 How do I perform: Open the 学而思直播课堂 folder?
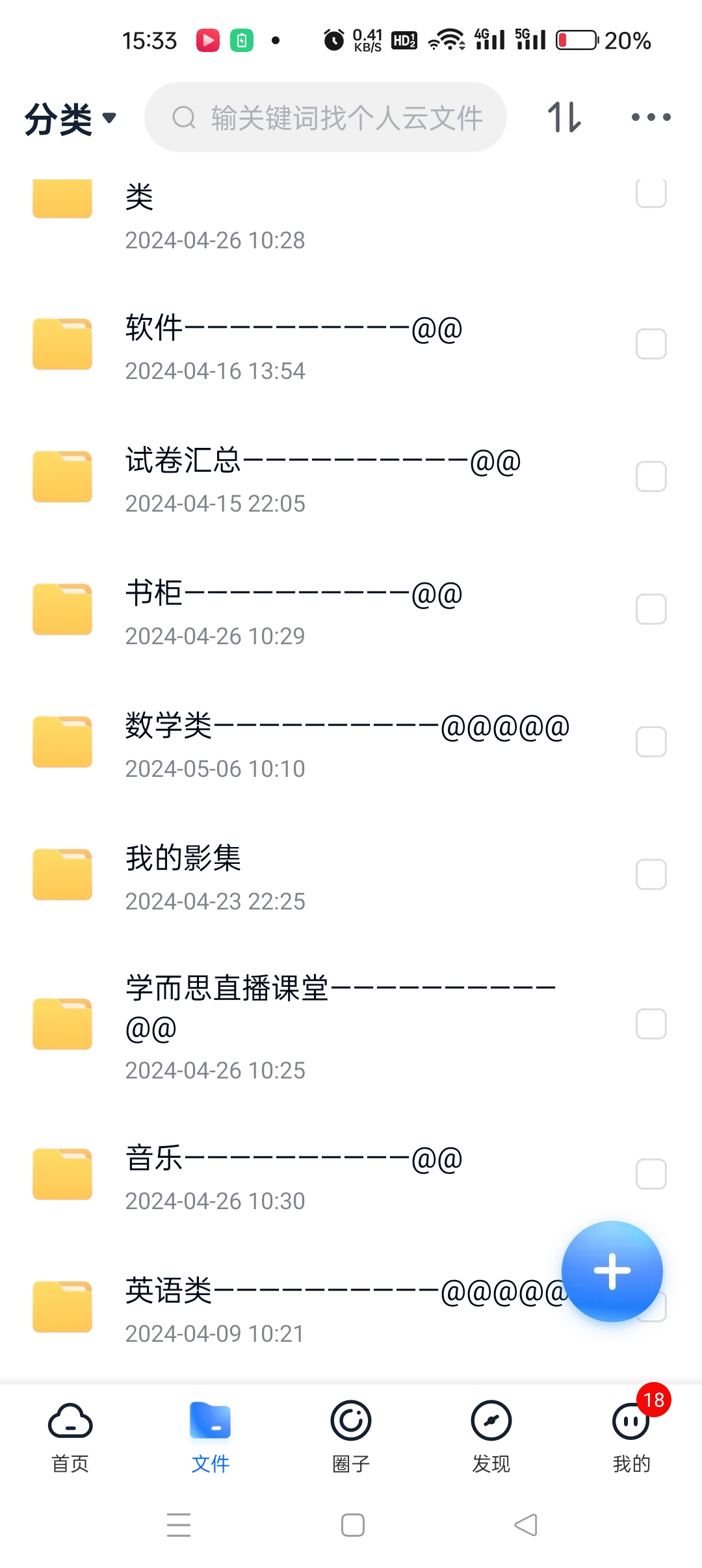click(x=351, y=1025)
